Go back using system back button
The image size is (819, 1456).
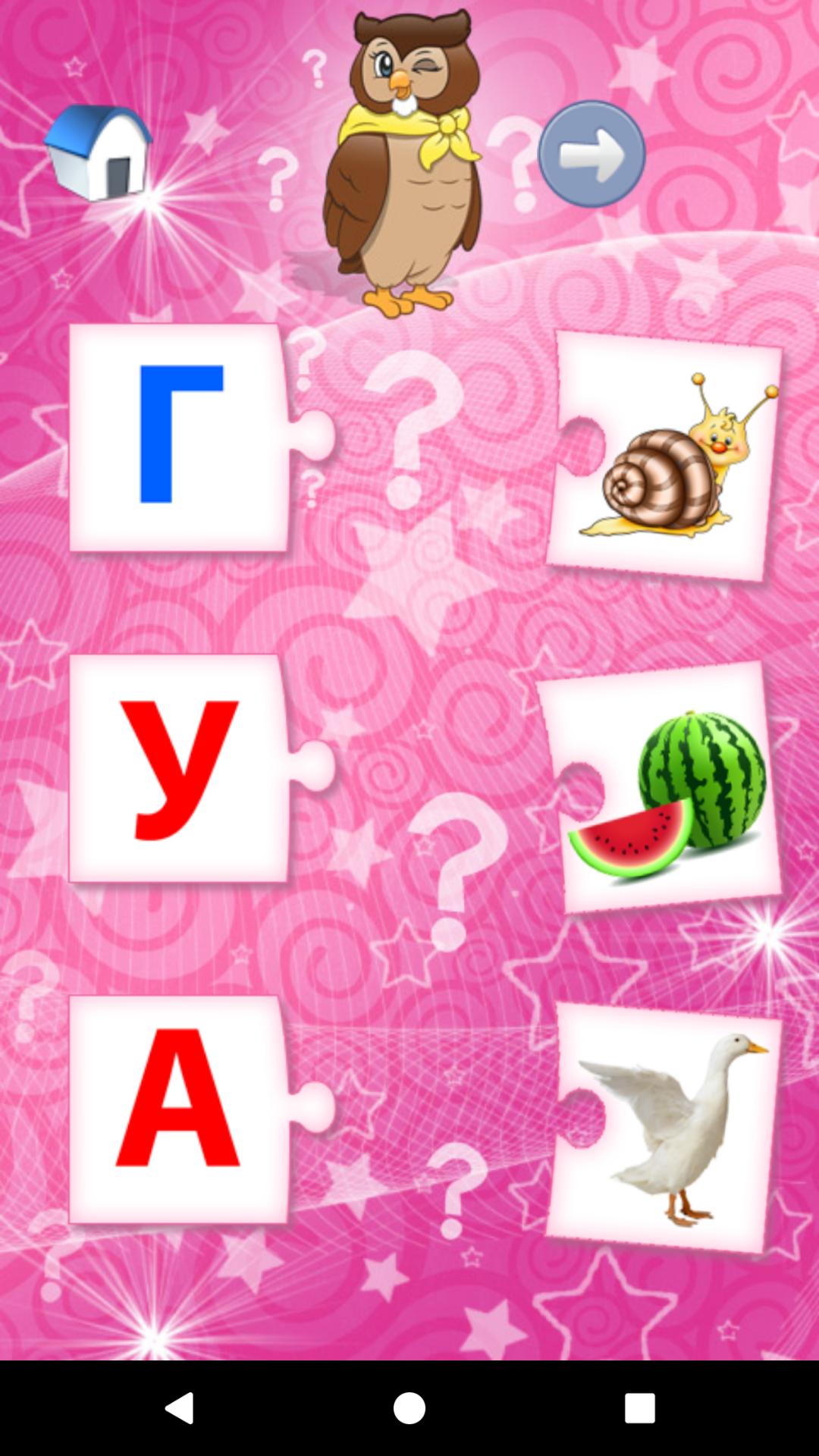180,1408
